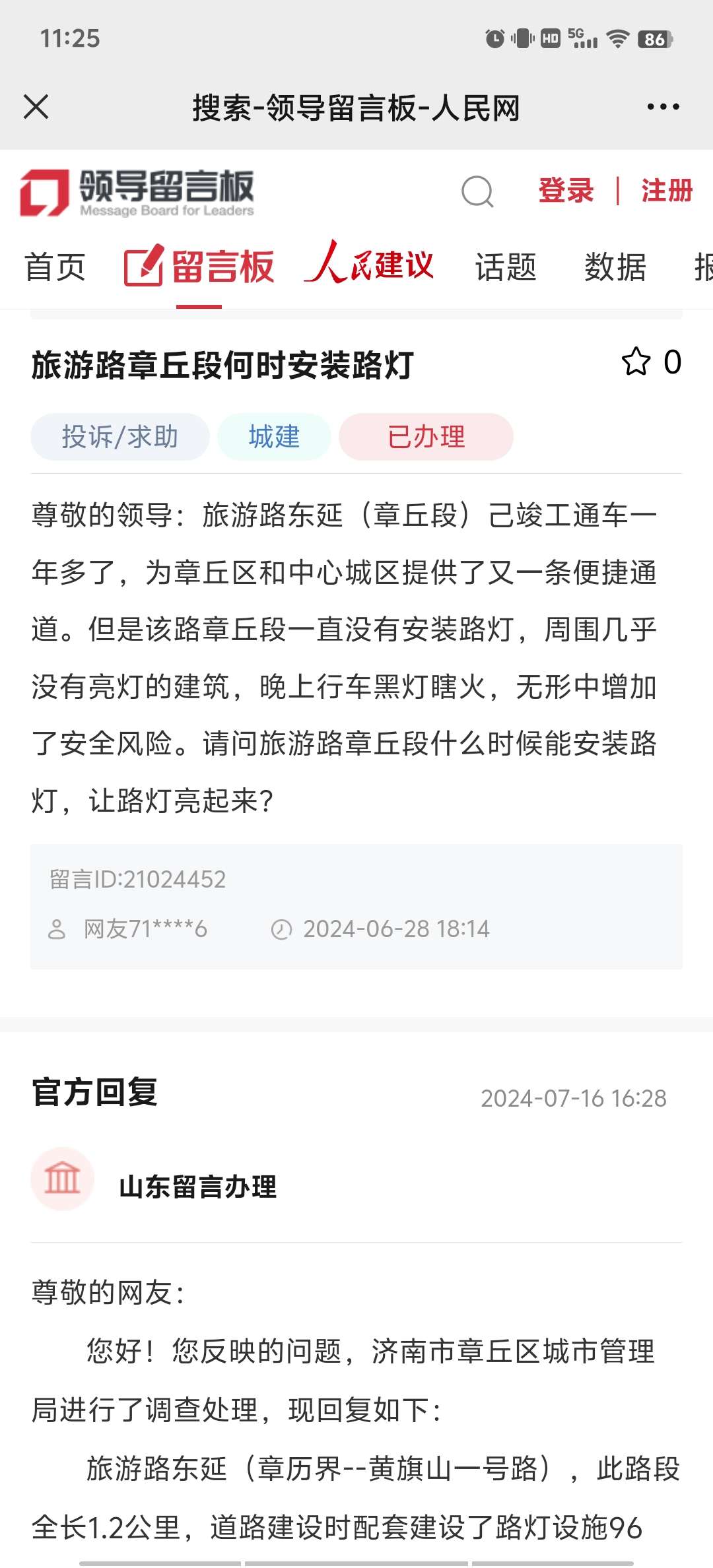Tap the 登录 login link

pyautogui.click(x=566, y=191)
